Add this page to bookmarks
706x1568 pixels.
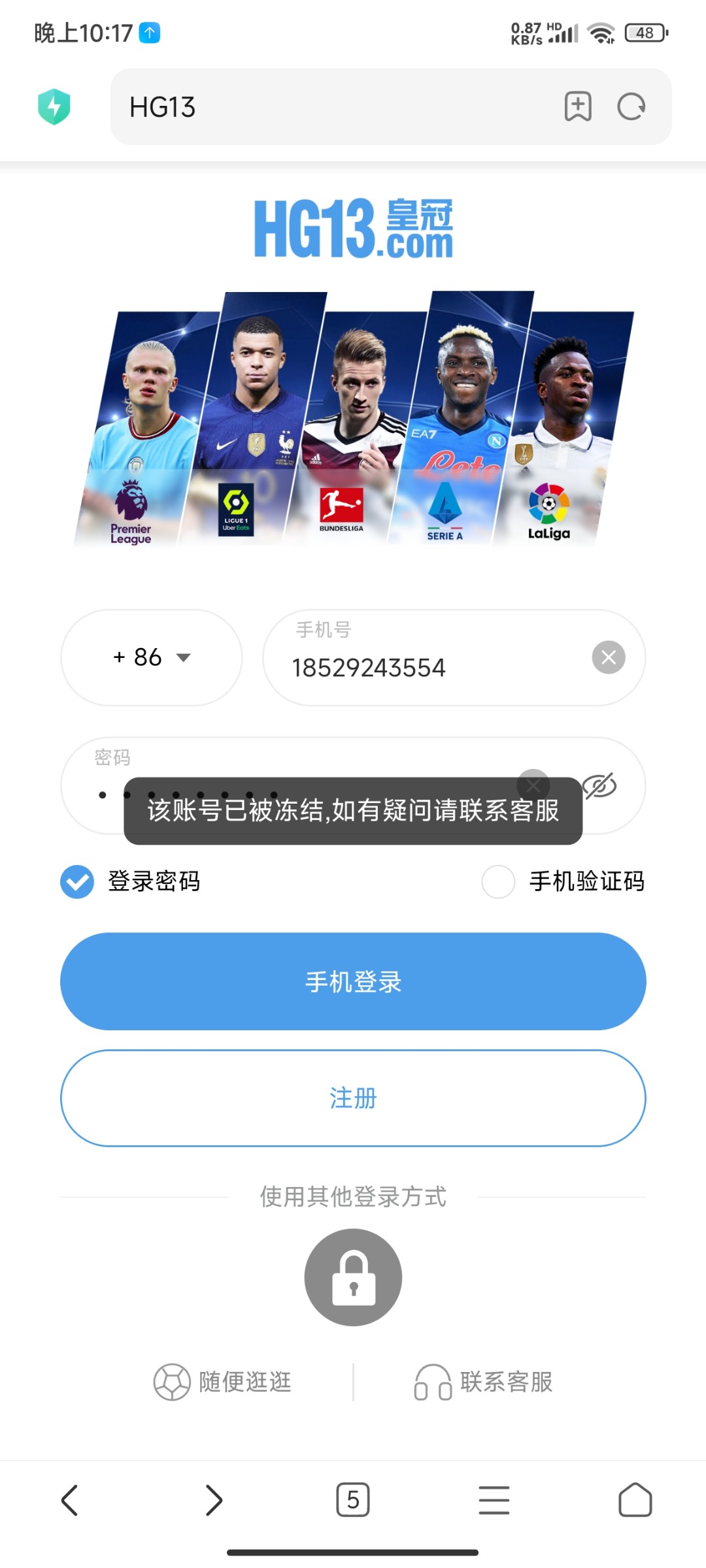click(578, 106)
